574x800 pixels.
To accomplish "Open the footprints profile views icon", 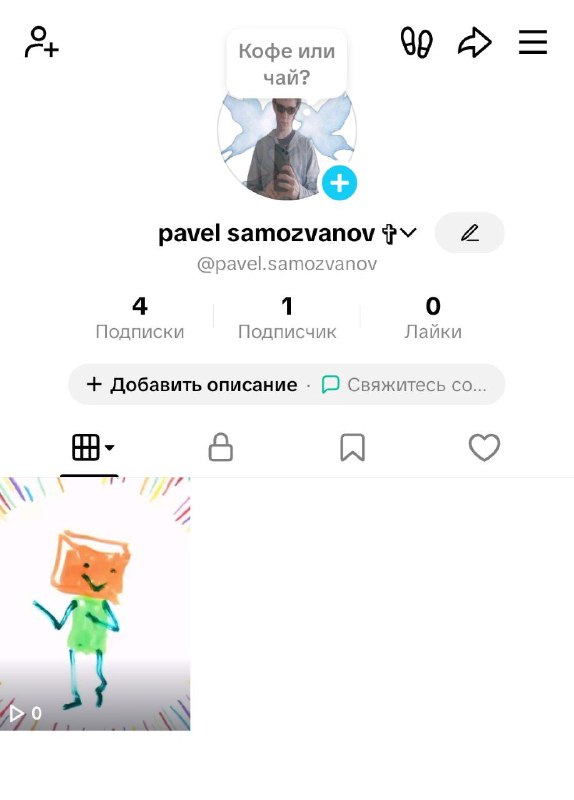I will [x=416, y=42].
